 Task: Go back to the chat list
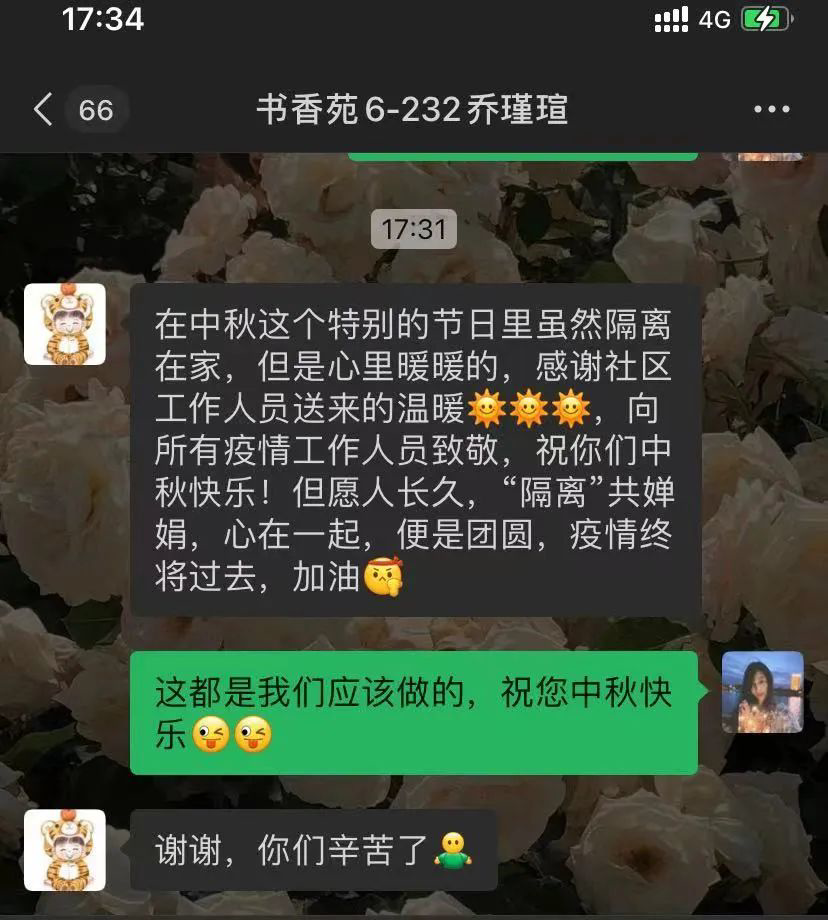(x=43, y=109)
